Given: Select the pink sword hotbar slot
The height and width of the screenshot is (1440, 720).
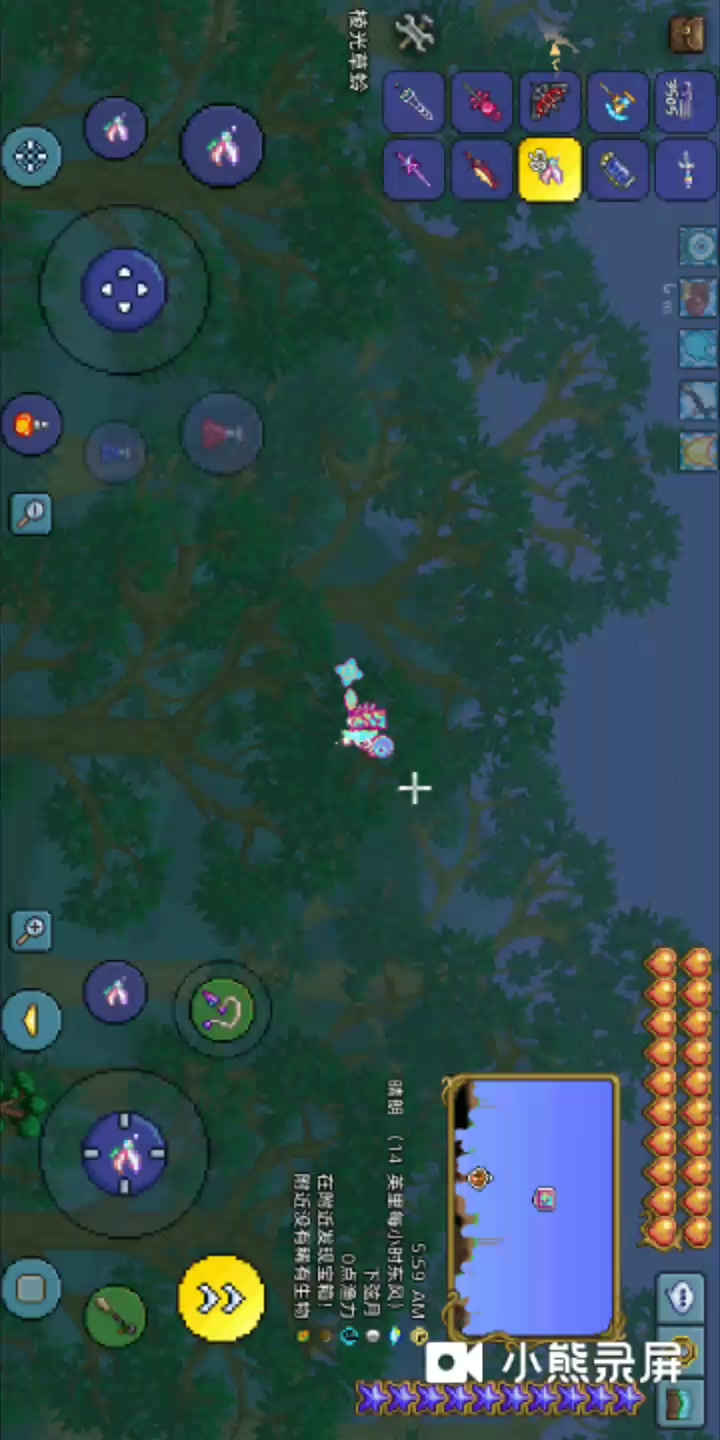Looking at the screenshot, I should 413,168.
